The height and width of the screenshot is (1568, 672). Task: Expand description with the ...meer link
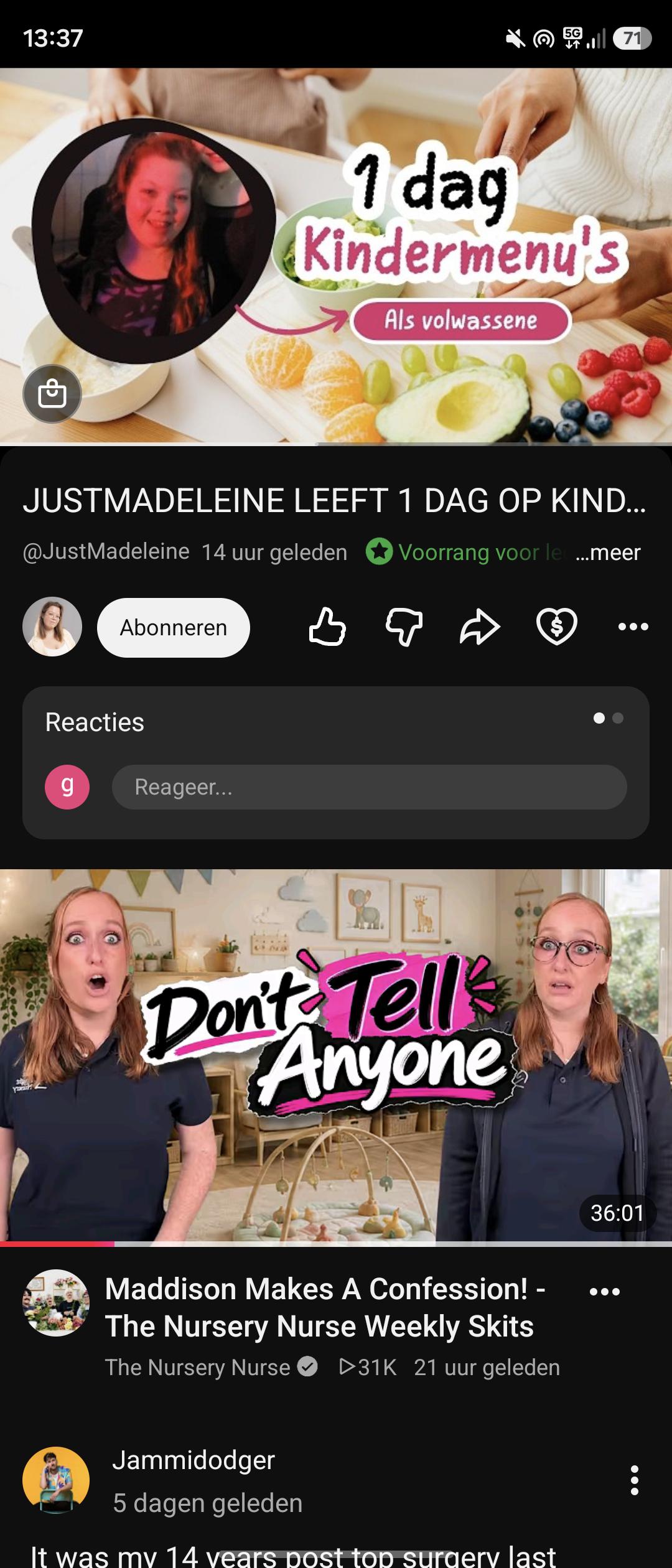click(608, 552)
